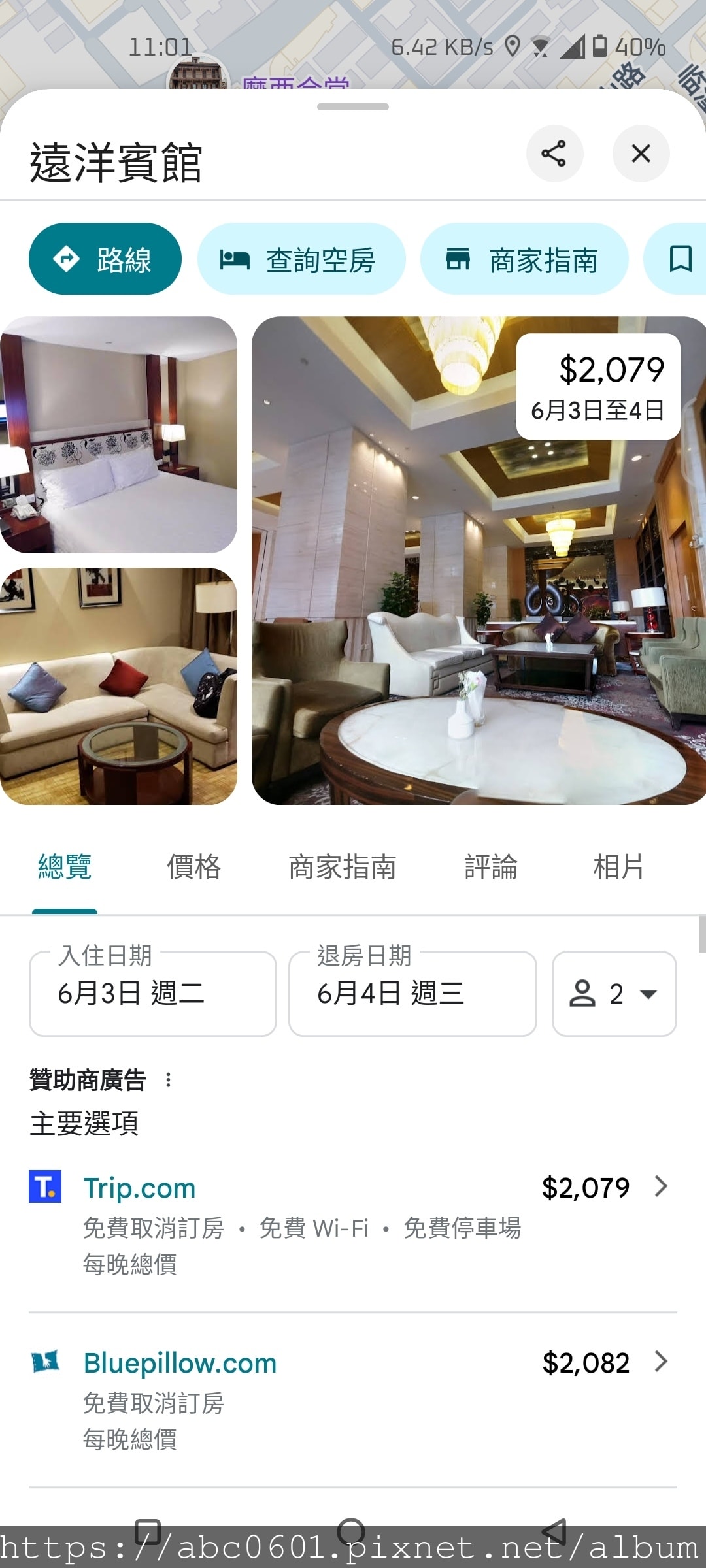Open the 贊助商廣告 more options menu
Image resolution: width=706 pixels, height=1568 pixels.
click(x=169, y=1080)
